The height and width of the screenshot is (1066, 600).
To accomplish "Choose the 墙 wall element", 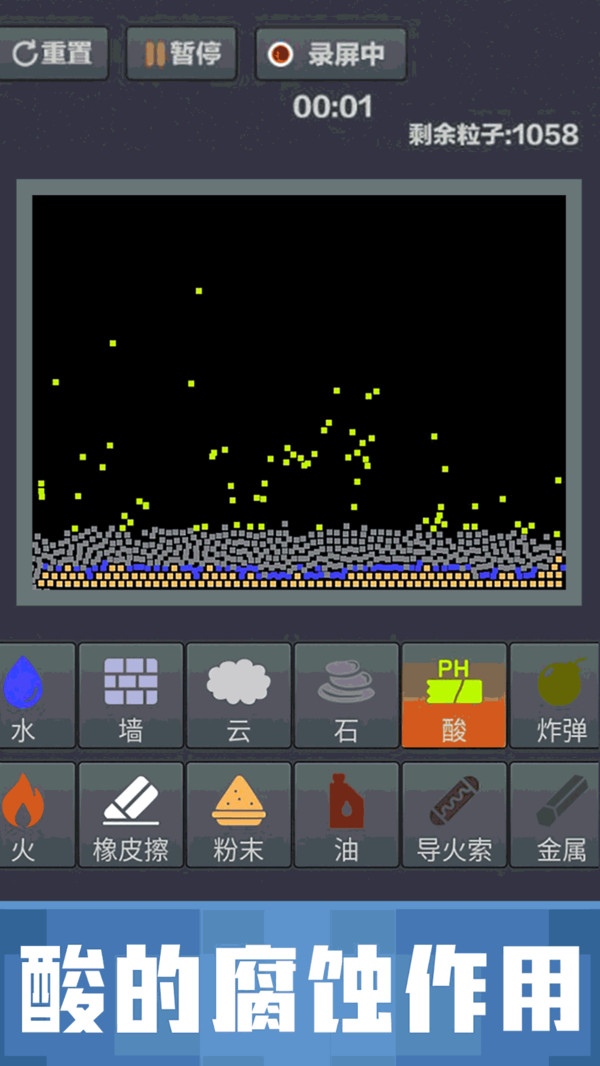I will click(131, 696).
